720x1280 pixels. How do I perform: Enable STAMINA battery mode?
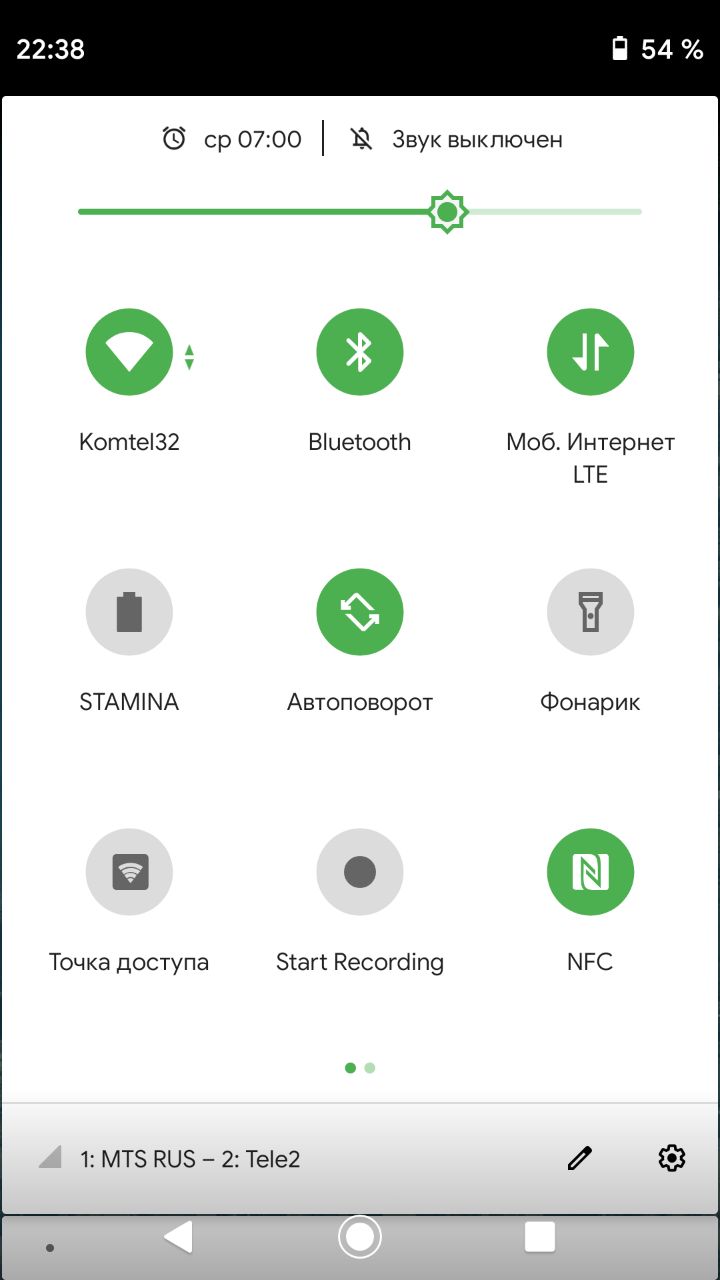tap(130, 612)
